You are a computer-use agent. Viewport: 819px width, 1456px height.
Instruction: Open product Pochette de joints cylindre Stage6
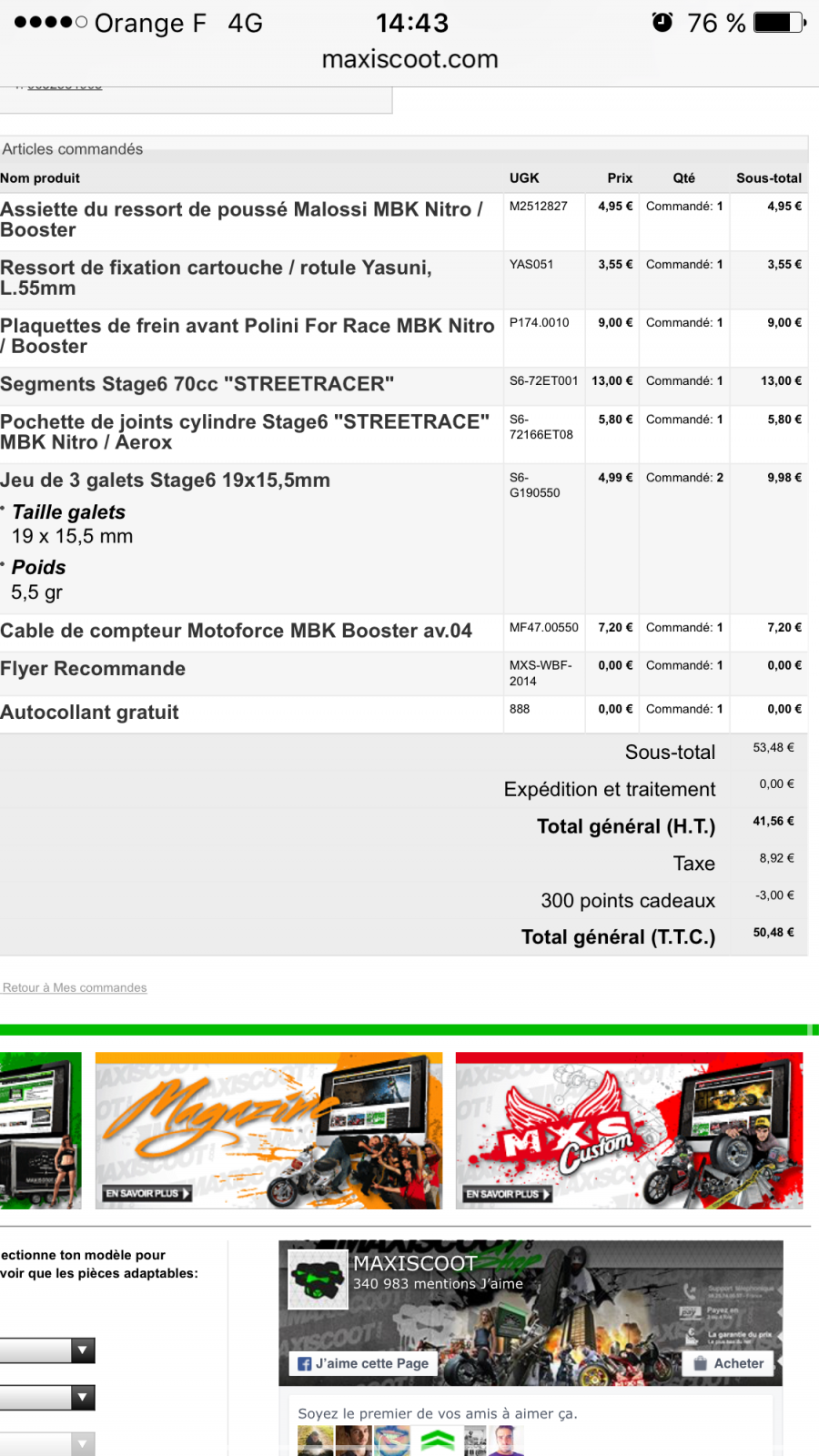click(245, 432)
